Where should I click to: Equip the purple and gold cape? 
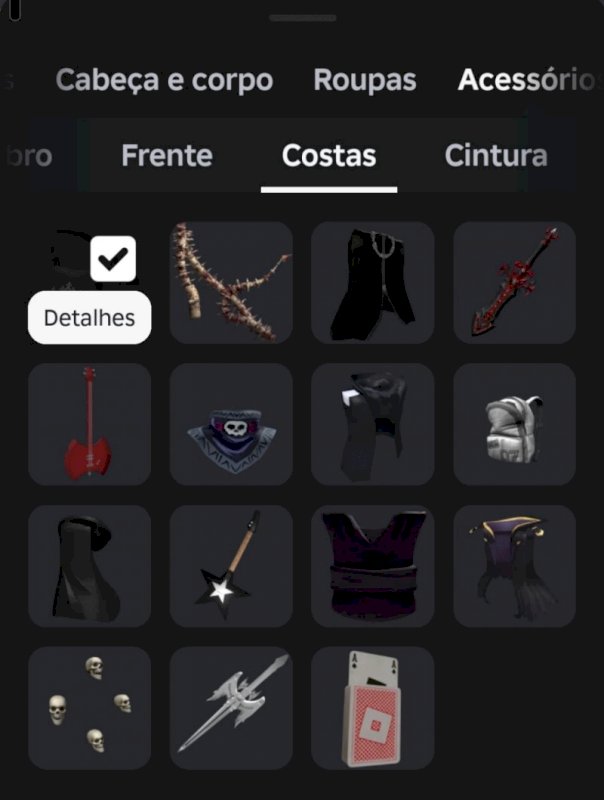514,566
